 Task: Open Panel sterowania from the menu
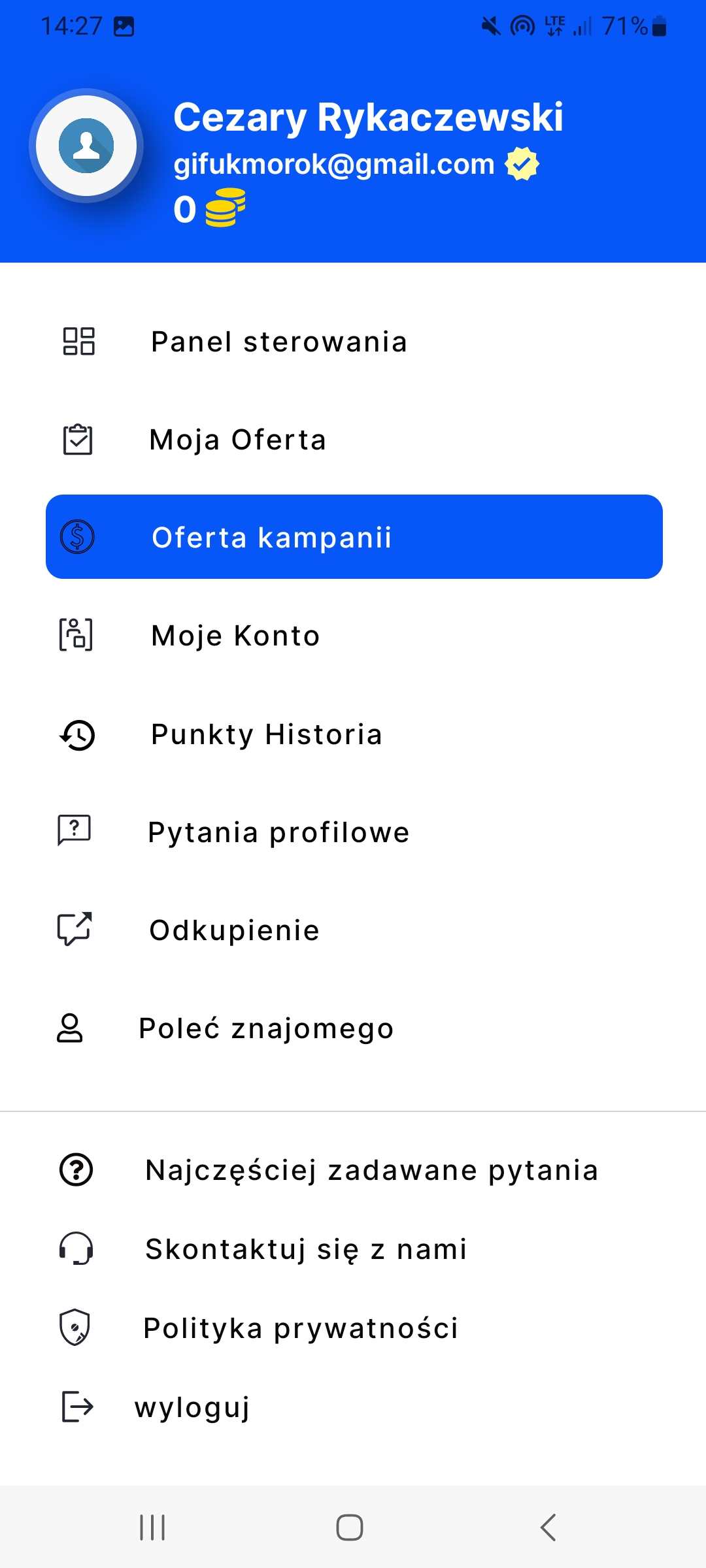coord(354,342)
